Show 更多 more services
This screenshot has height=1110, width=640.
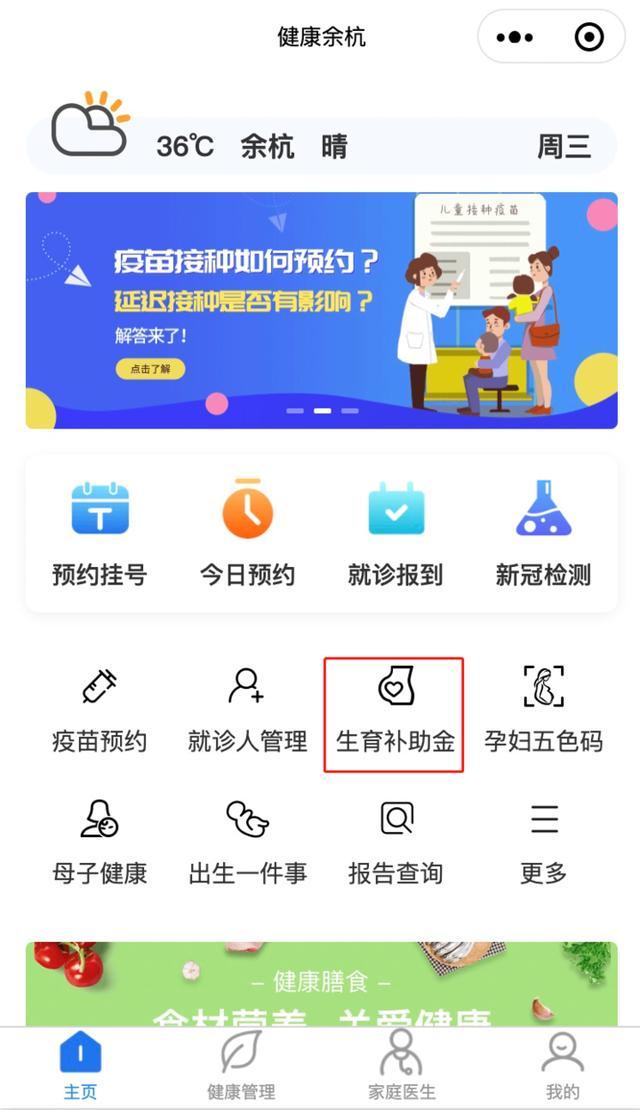click(543, 843)
